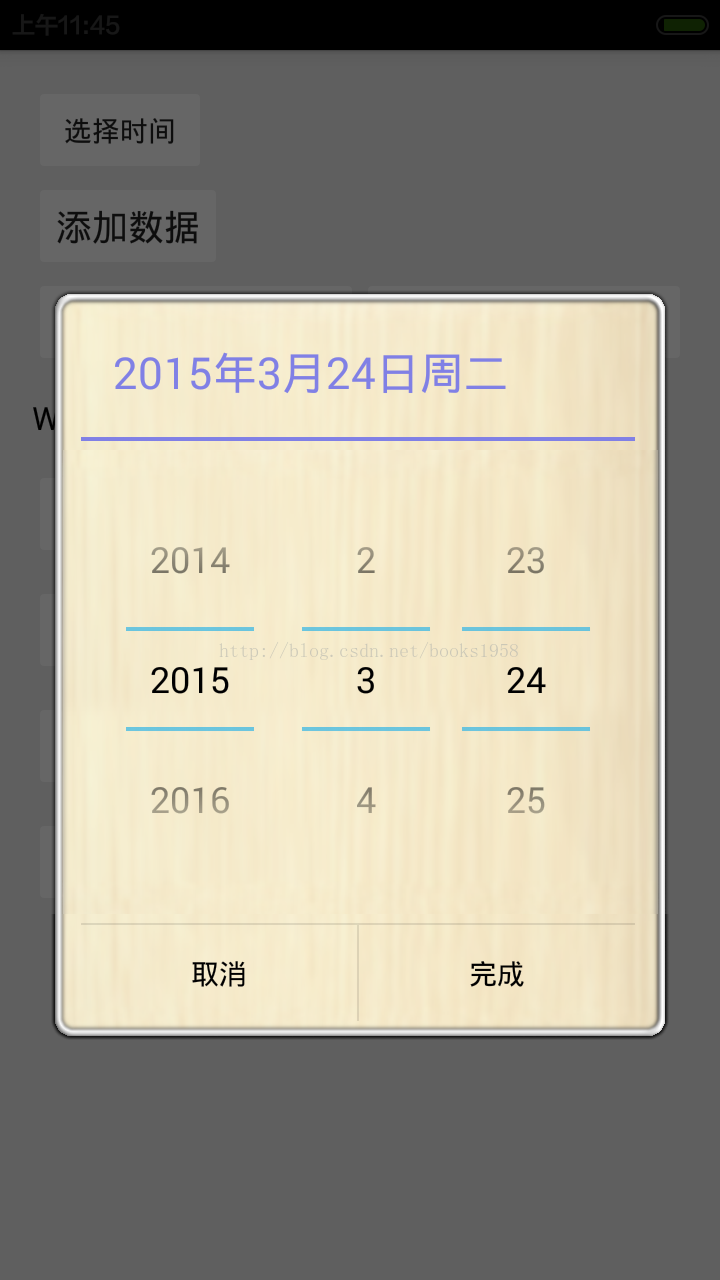
Task: Choose month 2 in the month column
Action: (x=366, y=561)
